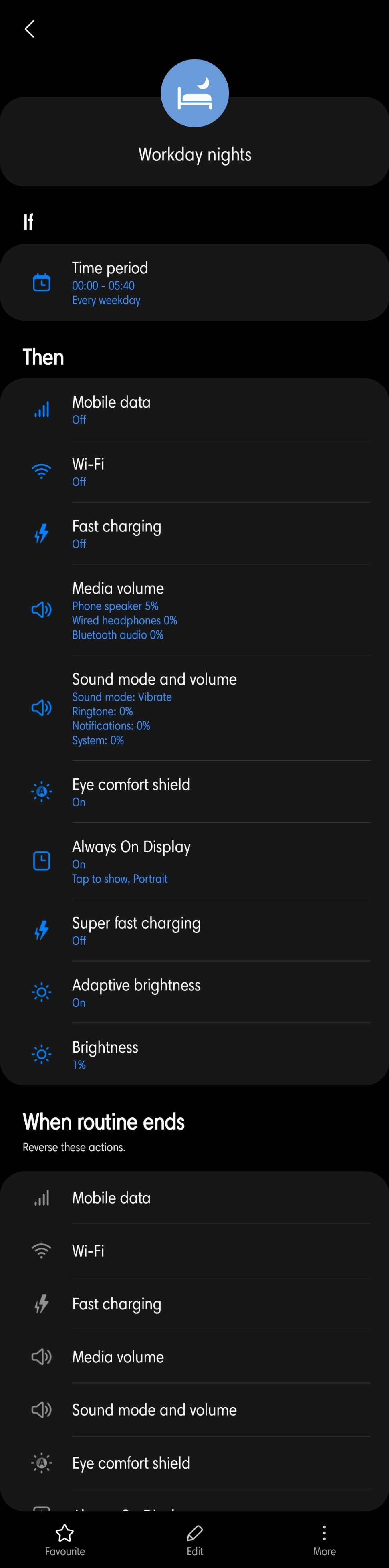Image resolution: width=389 pixels, height=1568 pixels.
Task: Select the Wi-Fi Off action
Action: pyautogui.click(x=194, y=472)
